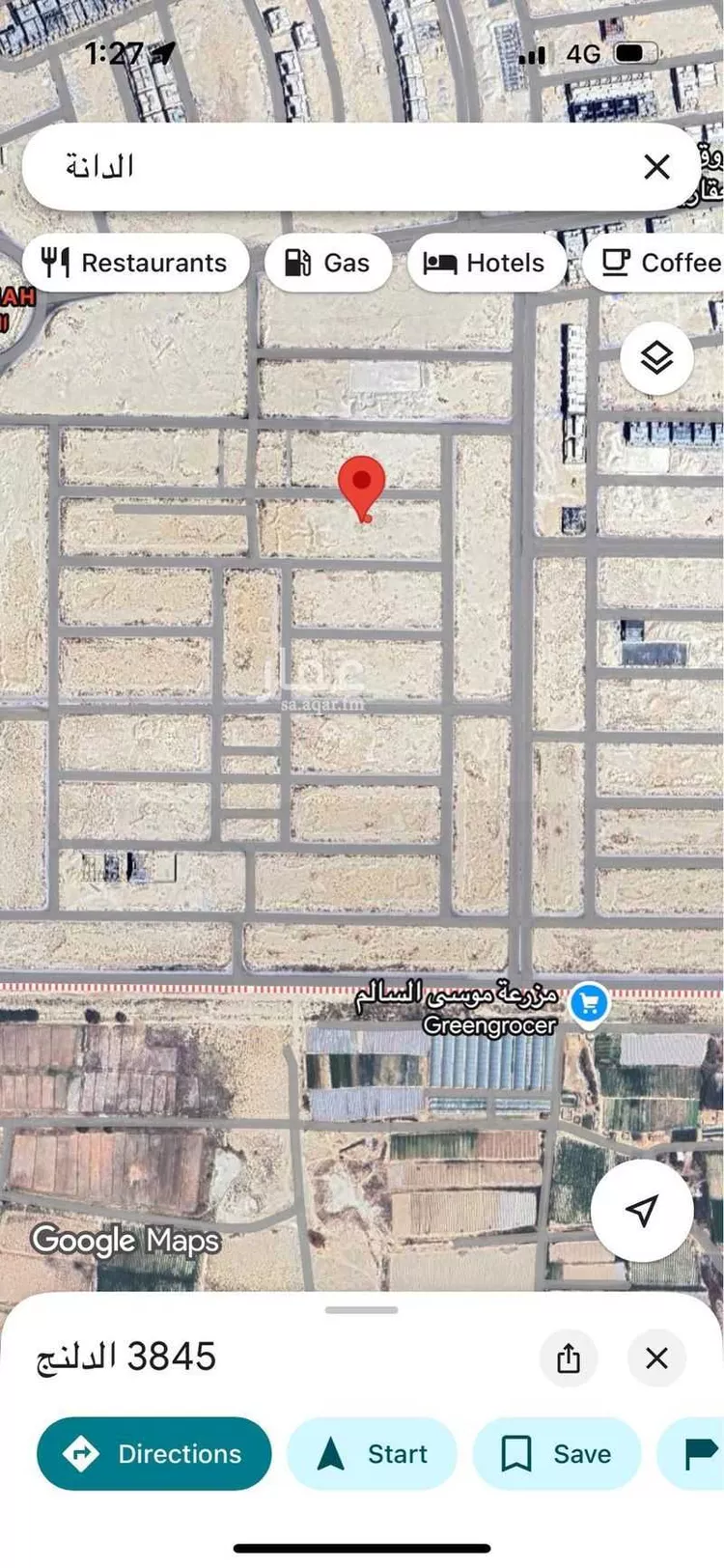Select the Hotels chip
Screen dimensions: 724x1568
[x=486, y=263]
